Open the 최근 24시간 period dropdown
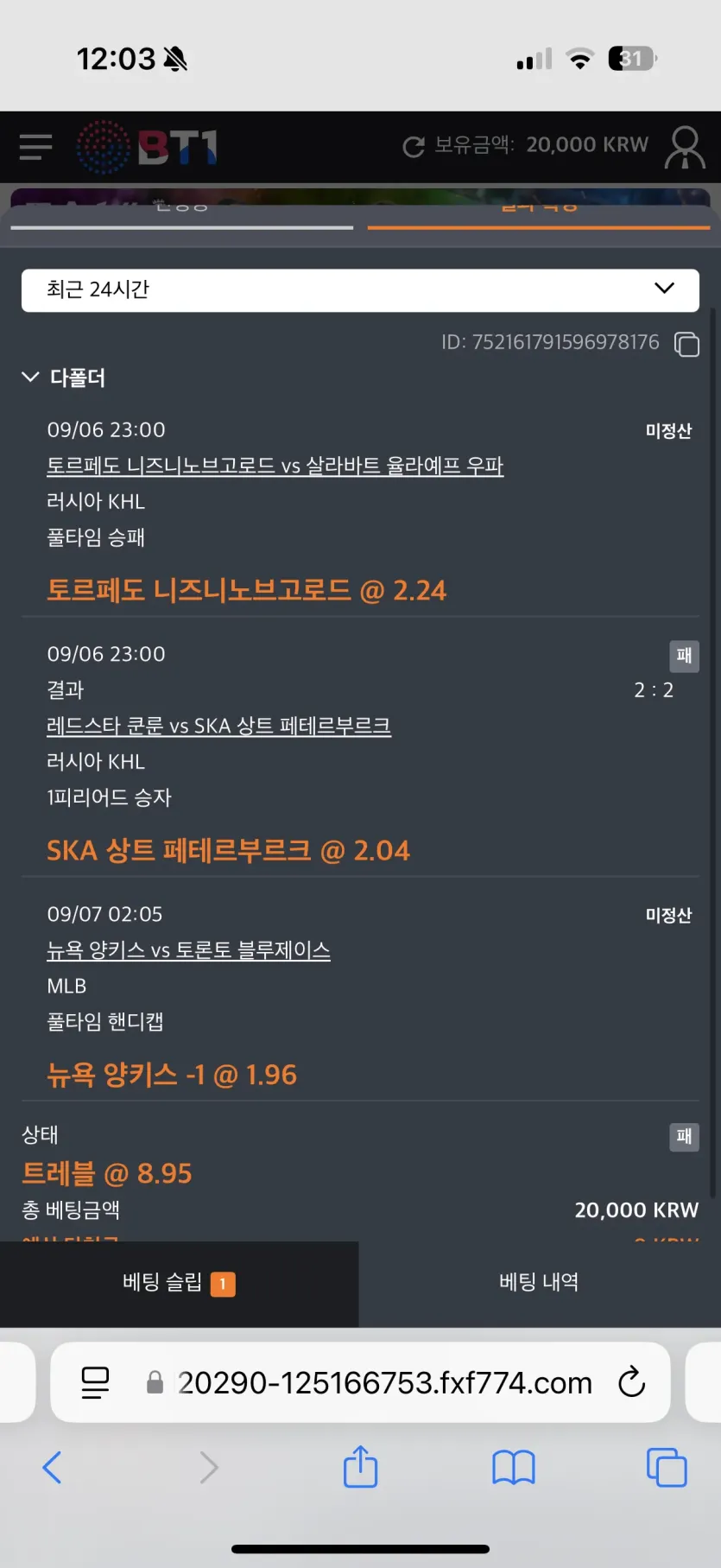The width and height of the screenshot is (721, 1568). (x=360, y=289)
